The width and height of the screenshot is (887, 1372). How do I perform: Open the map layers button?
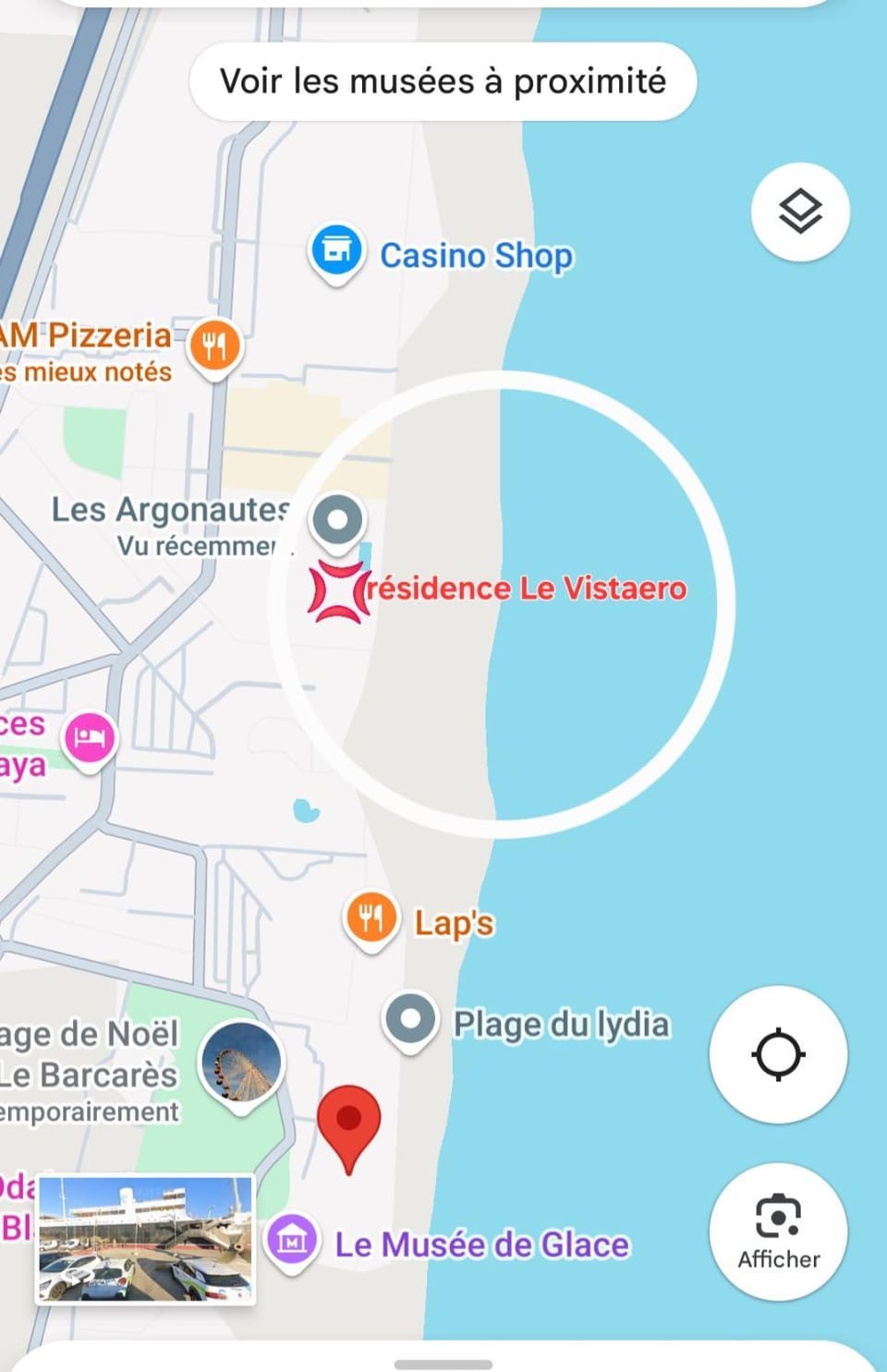800,212
